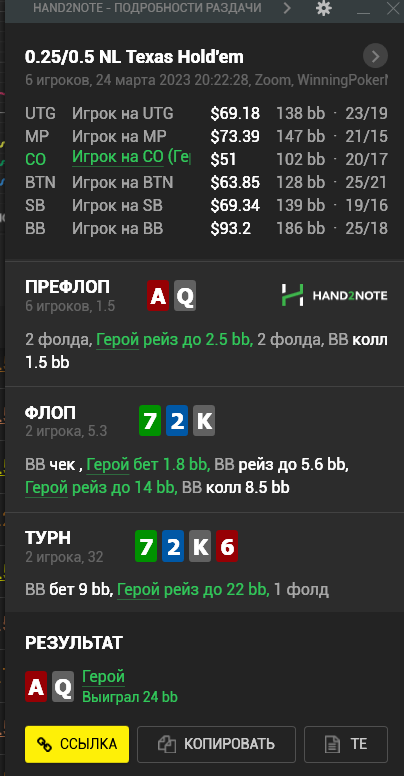The height and width of the screenshot is (776, 404).
Task: Go to next hand with round arrow
Action: click(375, 56)
